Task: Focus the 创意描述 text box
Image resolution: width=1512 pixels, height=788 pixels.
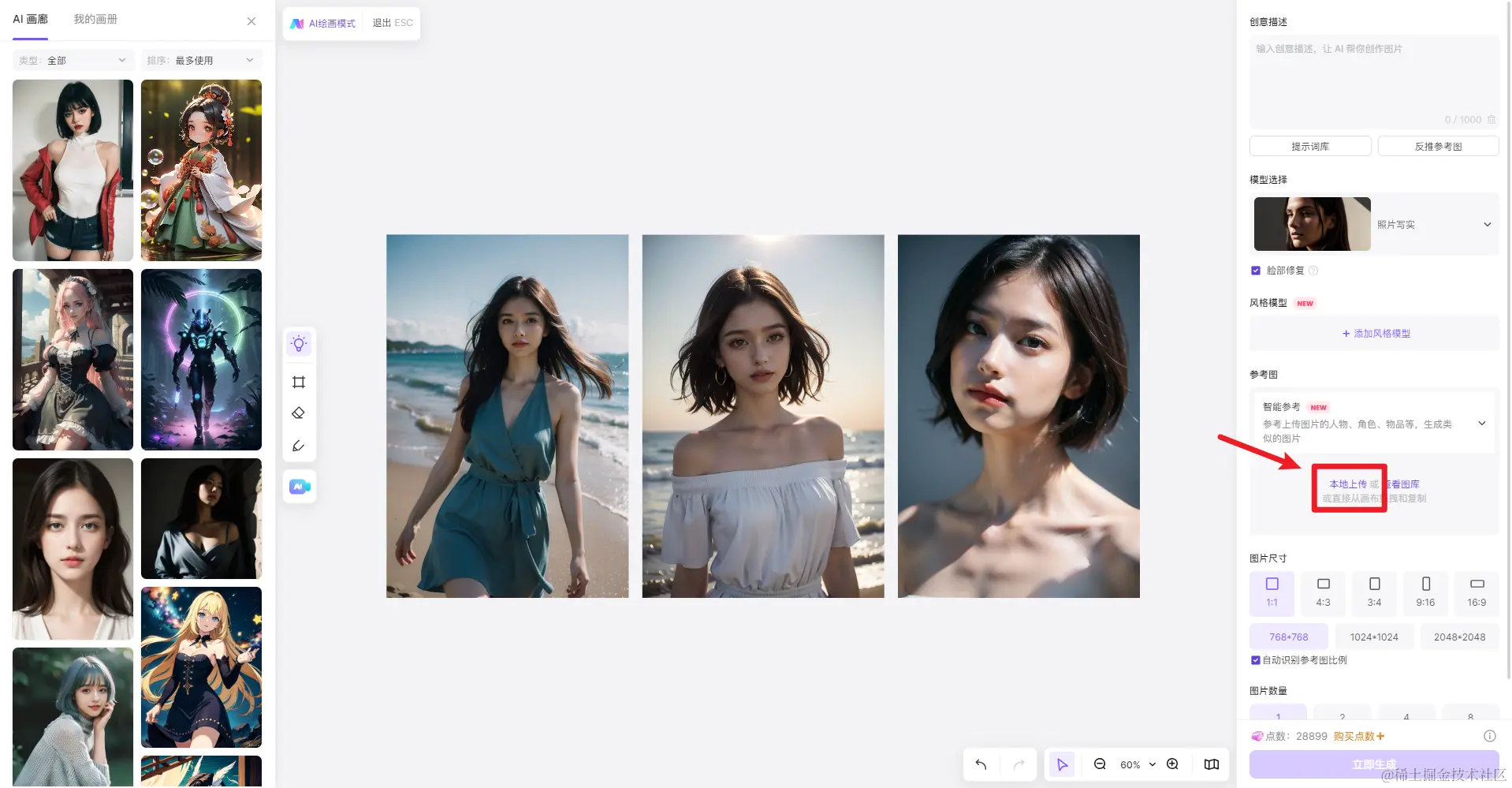Action: pyautogui.click(x=1373, y=79)
